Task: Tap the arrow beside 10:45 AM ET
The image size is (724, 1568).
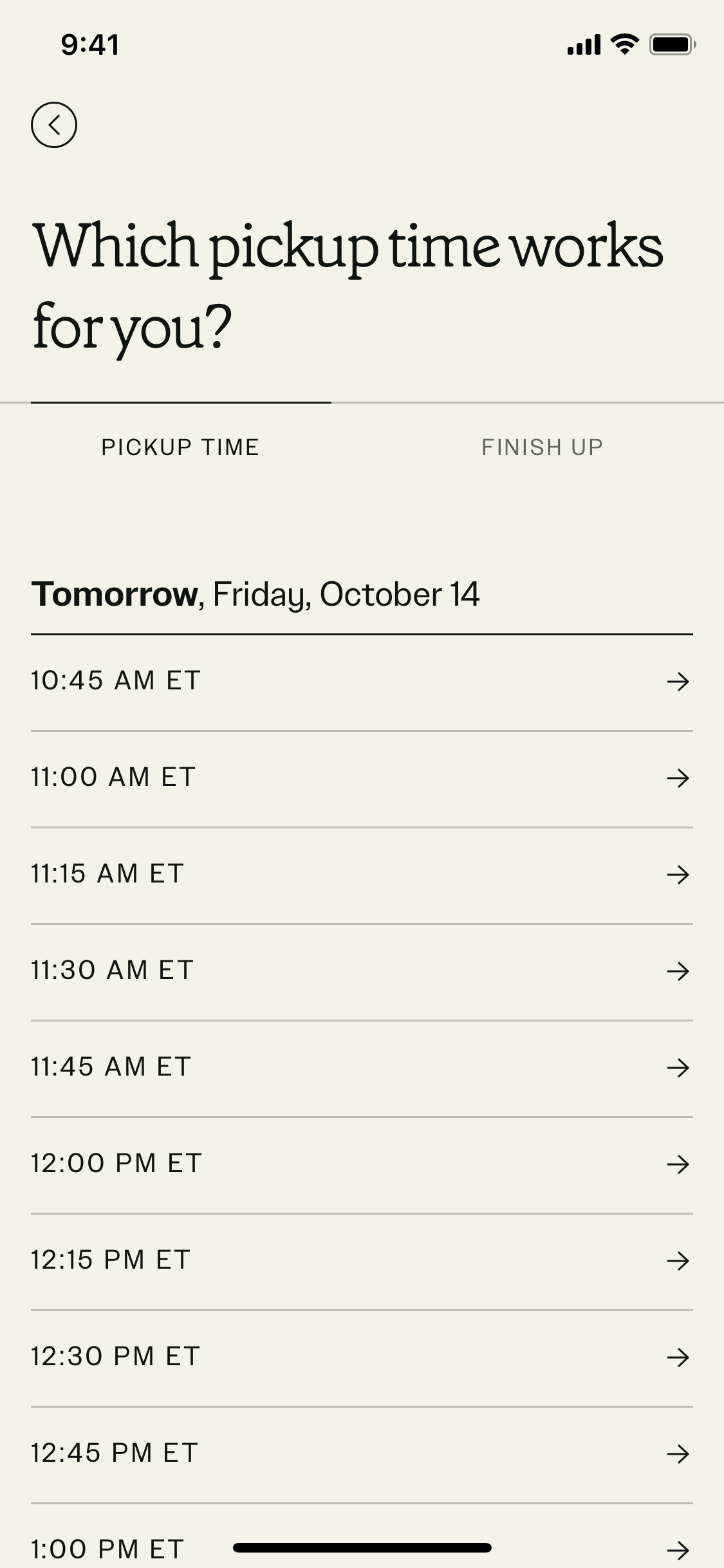Action: tap(679, 682)
